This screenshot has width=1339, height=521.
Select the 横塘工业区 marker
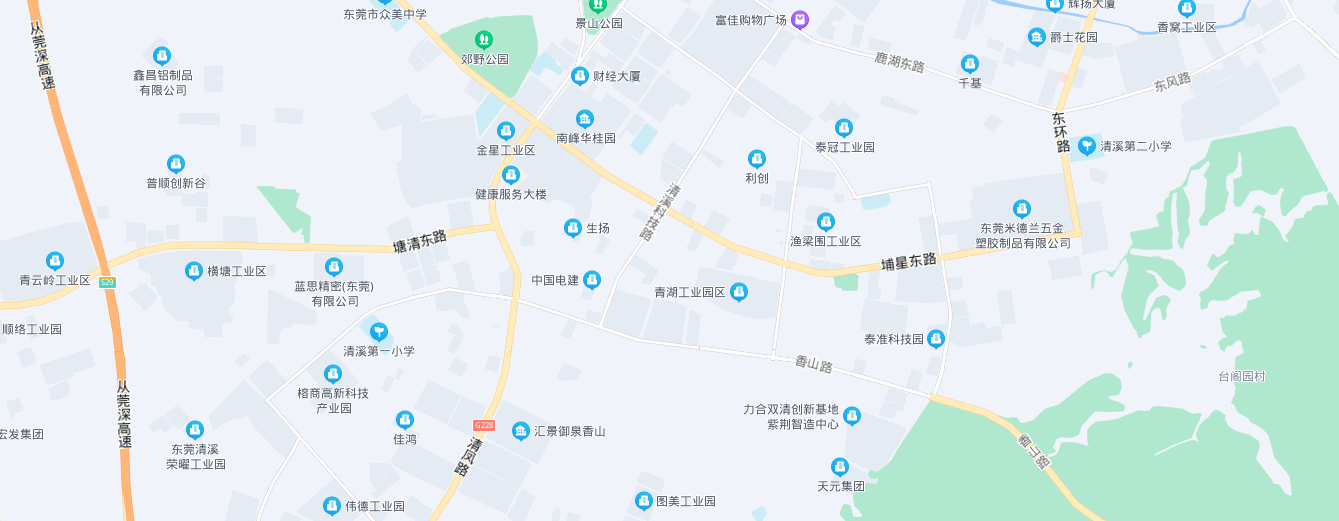(194, 271)
